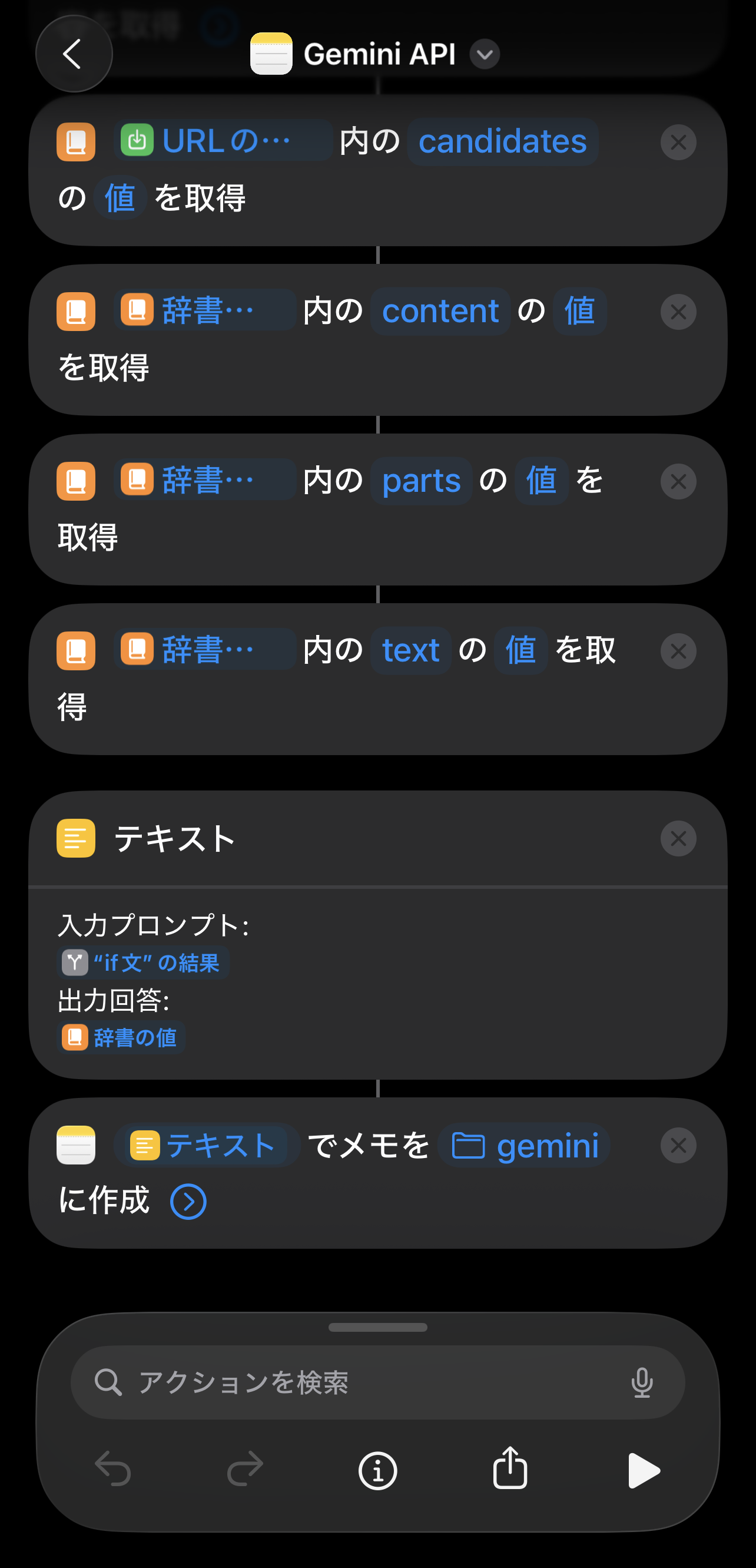
Task: Start voice dictation in action search
Action: pyautogui.click(x=642, y=1382)
